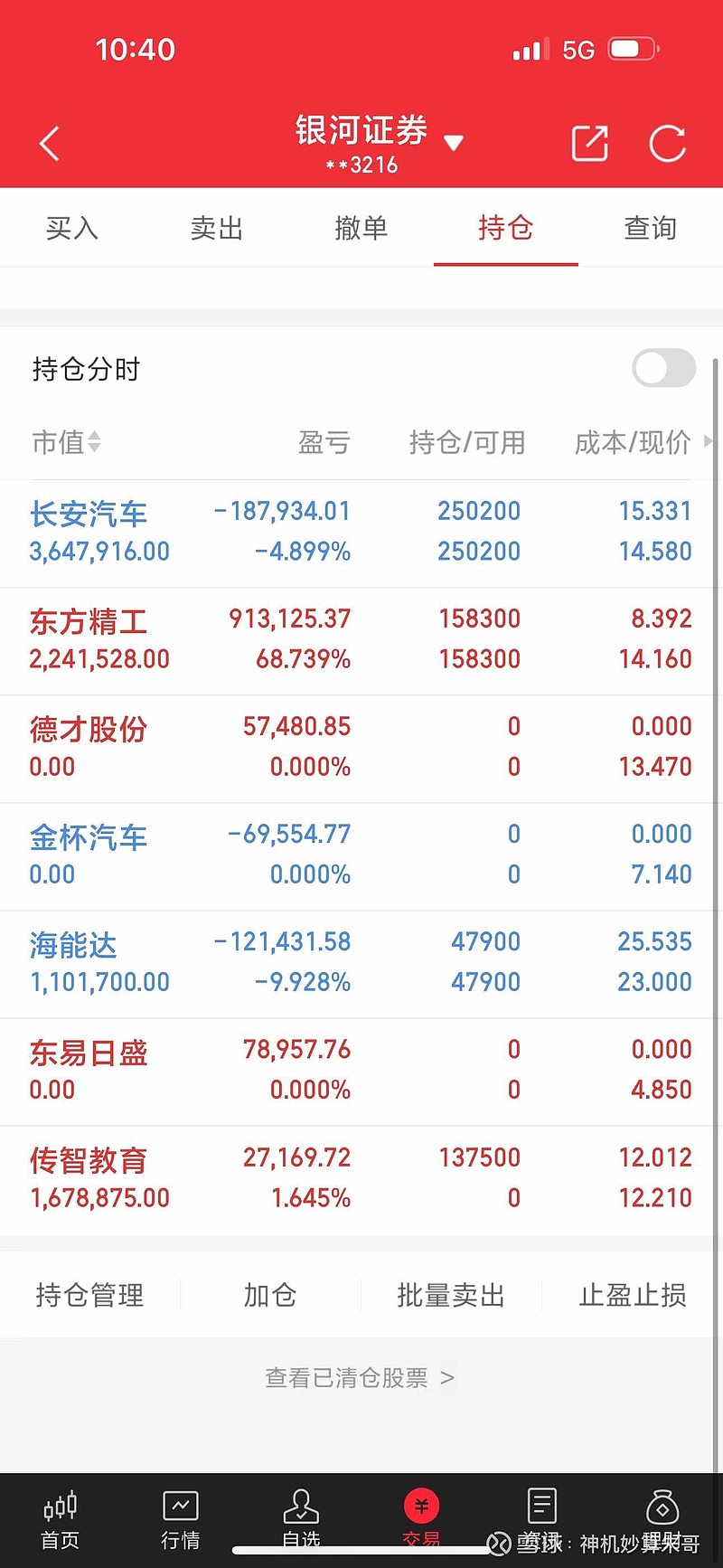The image size is (723, 1568).
Task: Select 行情 in the bottom navigation
Action: (x=181, y=1519)
